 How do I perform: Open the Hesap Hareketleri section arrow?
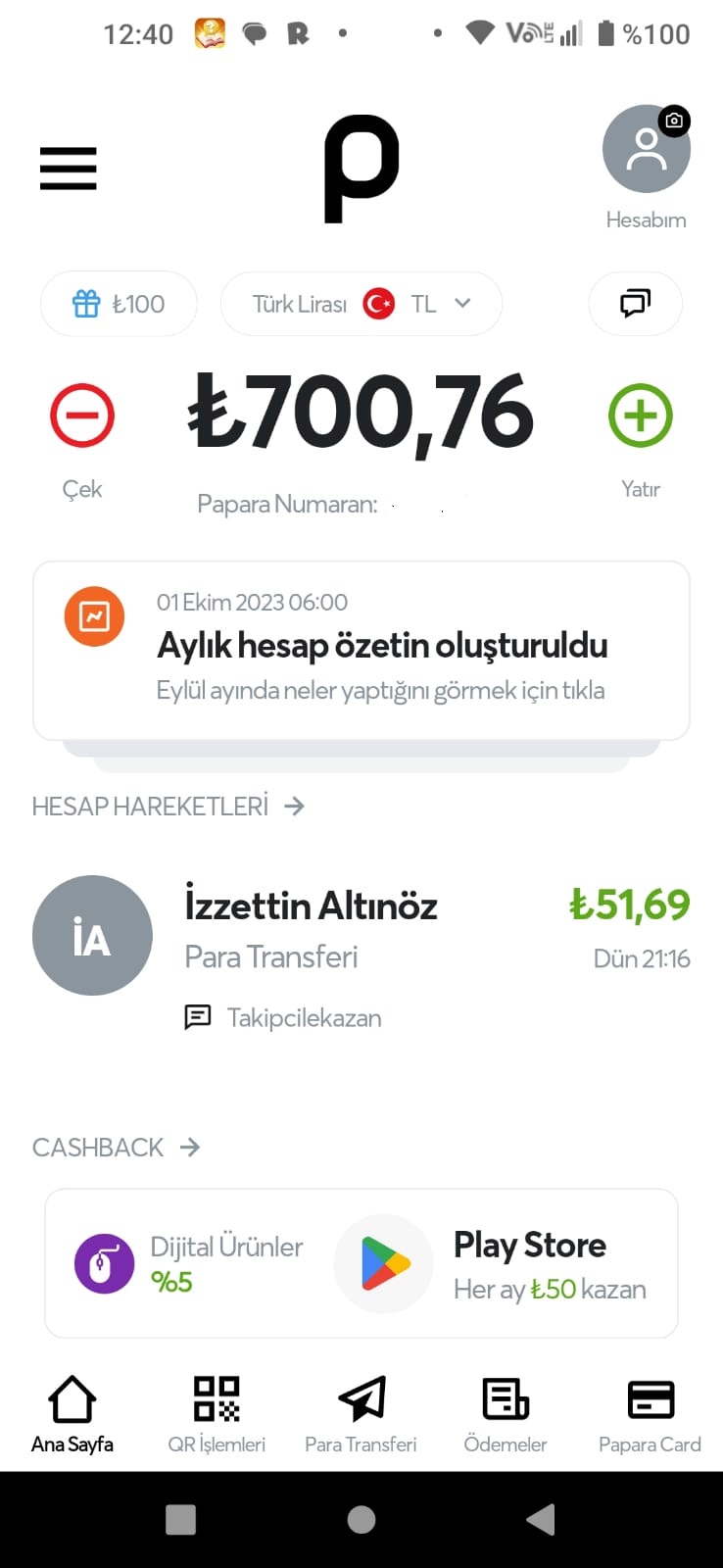[294, 806]
